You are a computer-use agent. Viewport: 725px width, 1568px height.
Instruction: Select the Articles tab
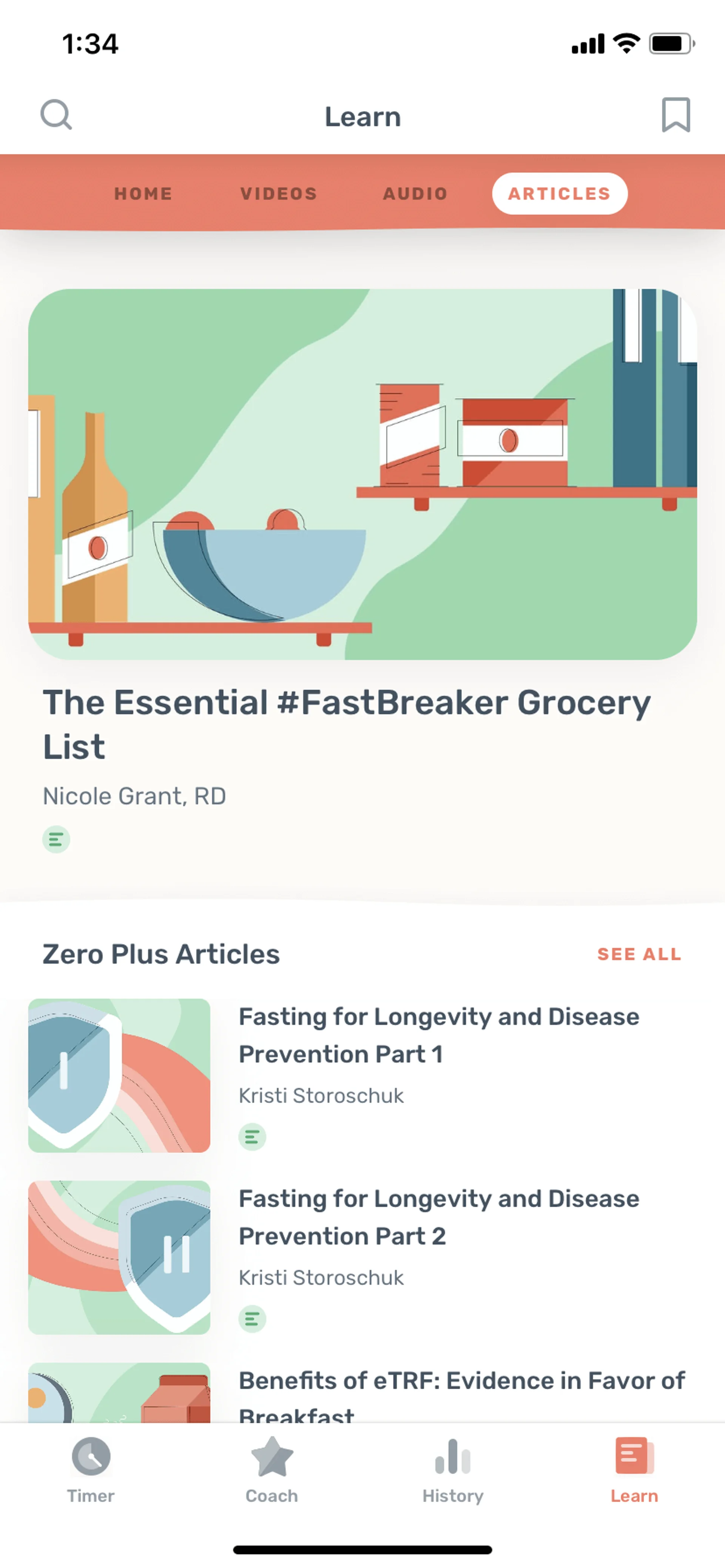(x=559, y=194)
